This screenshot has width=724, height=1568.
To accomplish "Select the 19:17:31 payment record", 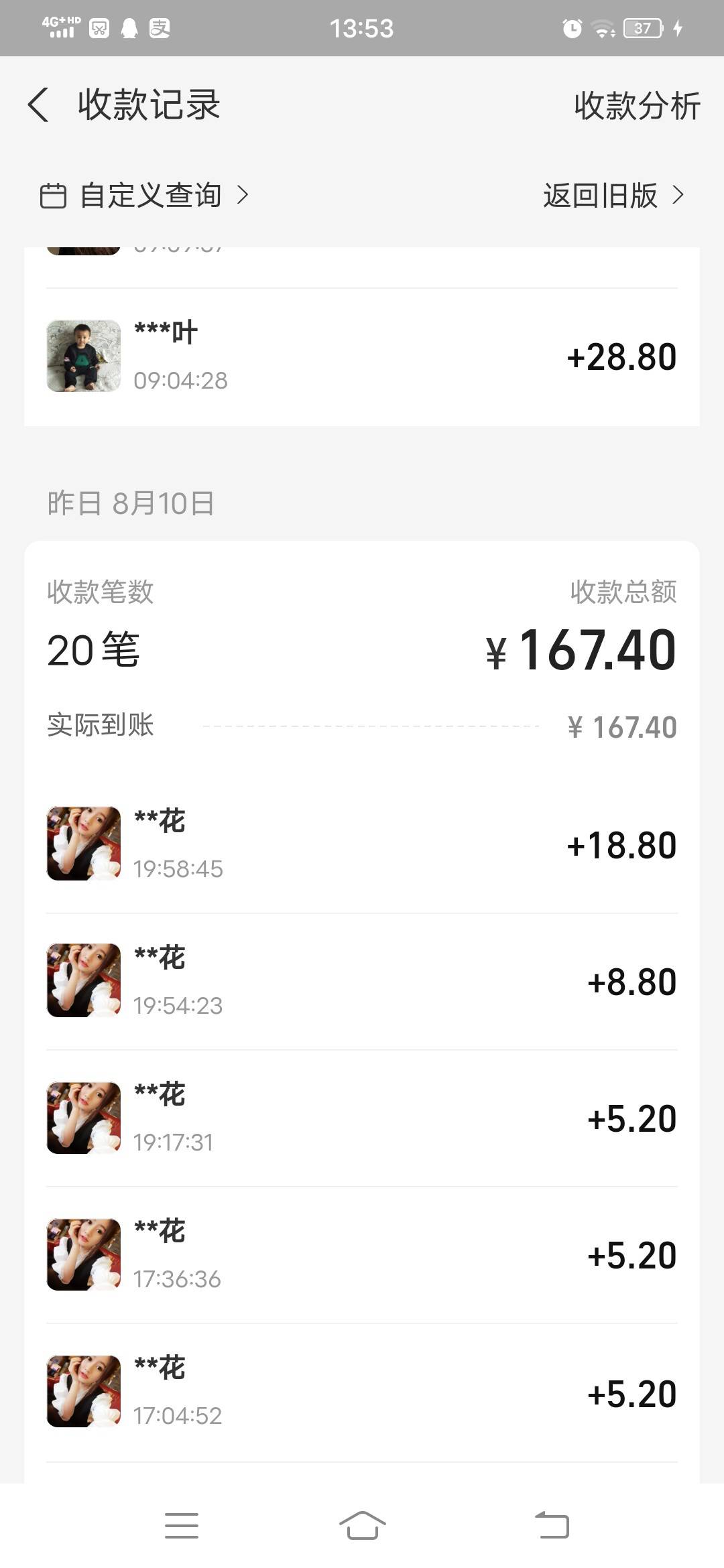I will pyautogui.click(x=362, y=1118).
